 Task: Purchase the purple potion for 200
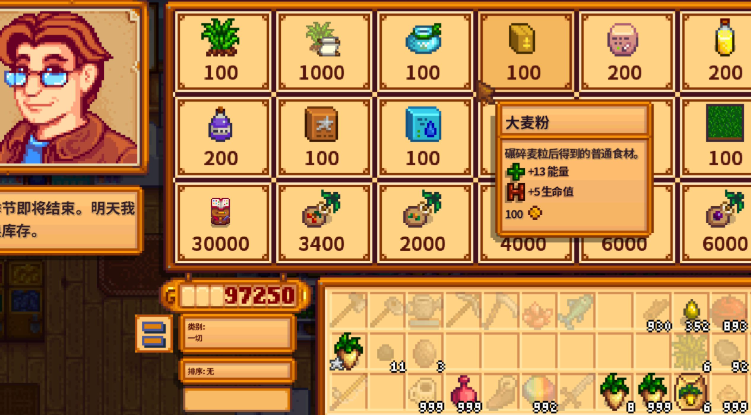(221, 134)
